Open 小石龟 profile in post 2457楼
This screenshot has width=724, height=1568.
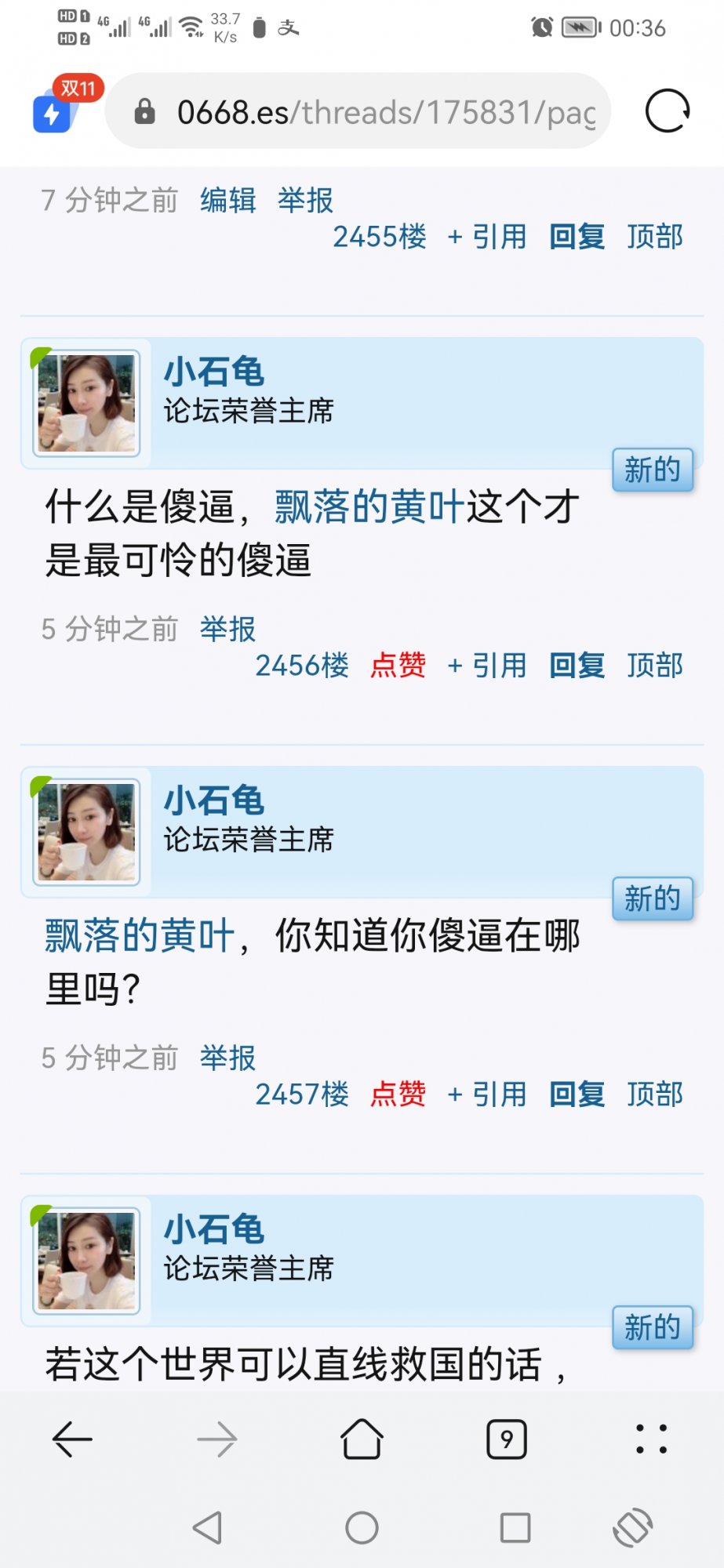pos(213,801)
